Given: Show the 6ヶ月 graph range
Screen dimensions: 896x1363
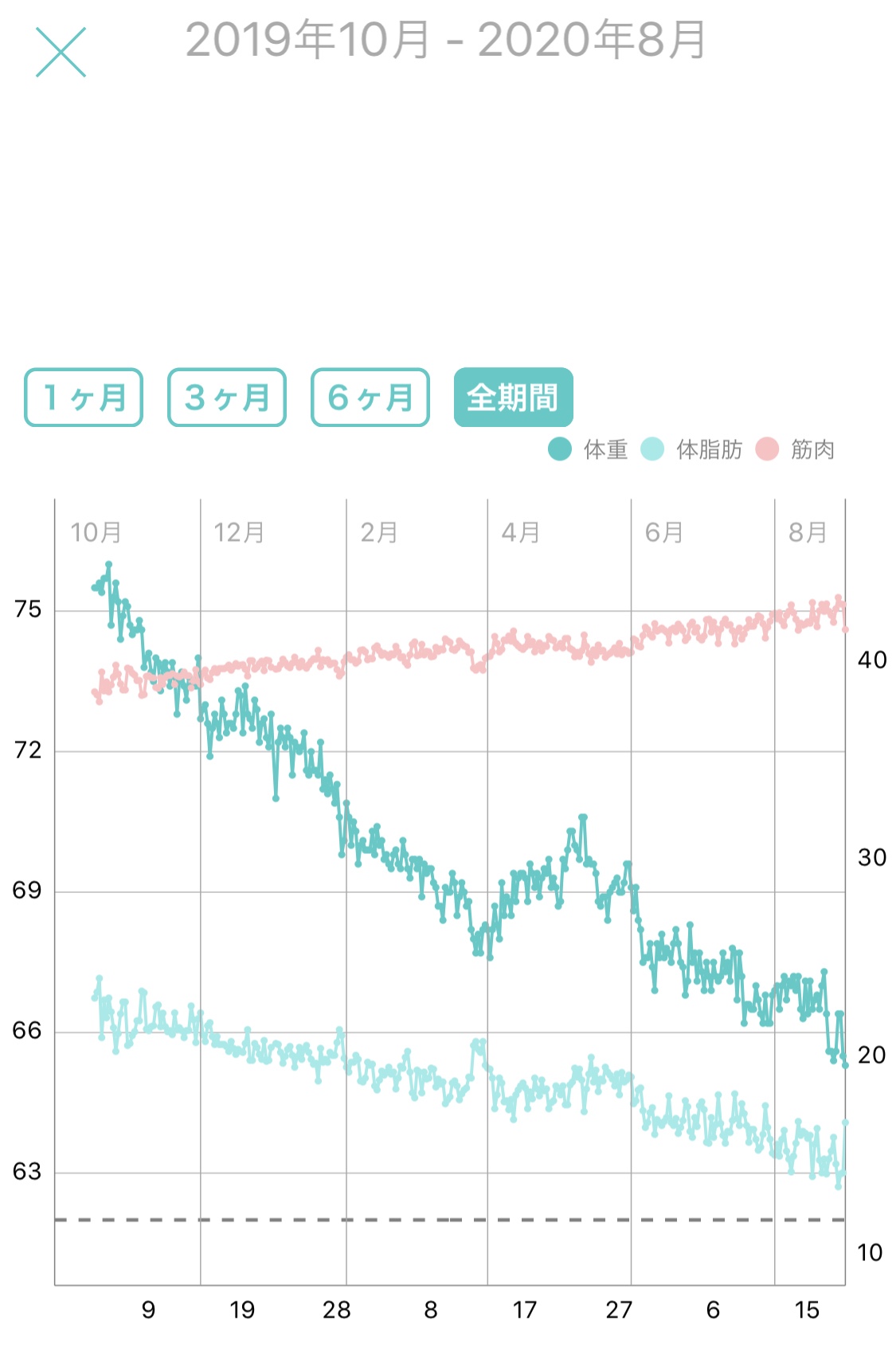Looking at the screenshot, I should tap(370, 397).
